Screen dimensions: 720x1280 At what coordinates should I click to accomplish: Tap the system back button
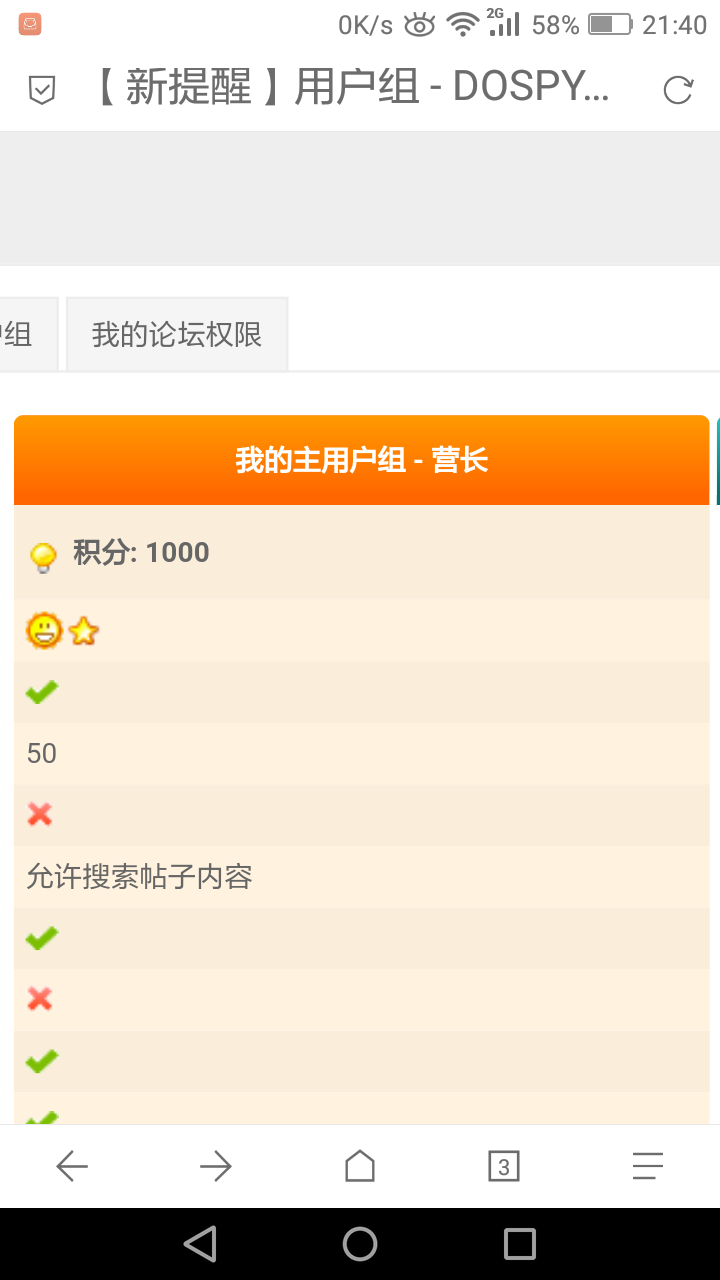click(200, 1244)
